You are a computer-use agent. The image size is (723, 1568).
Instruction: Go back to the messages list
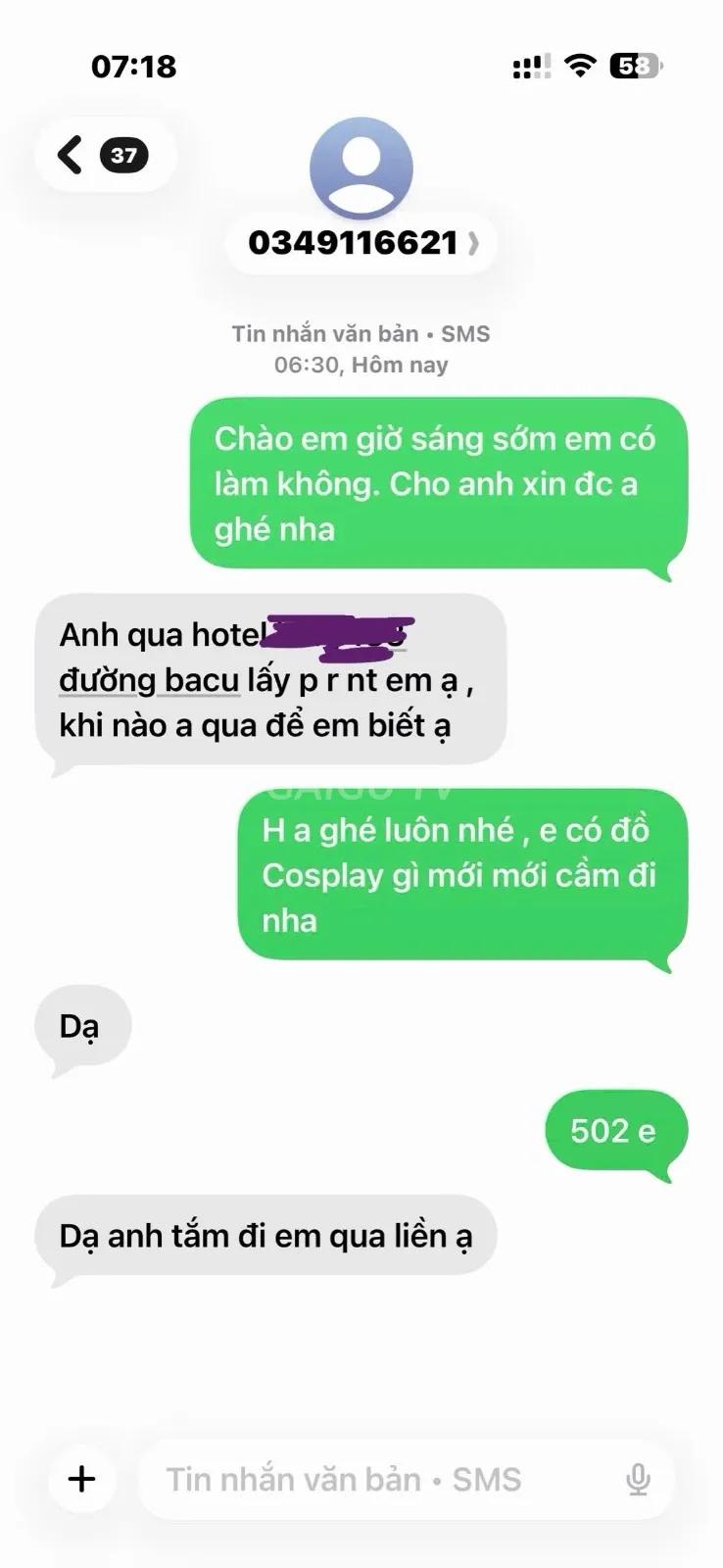click(105, 155)
